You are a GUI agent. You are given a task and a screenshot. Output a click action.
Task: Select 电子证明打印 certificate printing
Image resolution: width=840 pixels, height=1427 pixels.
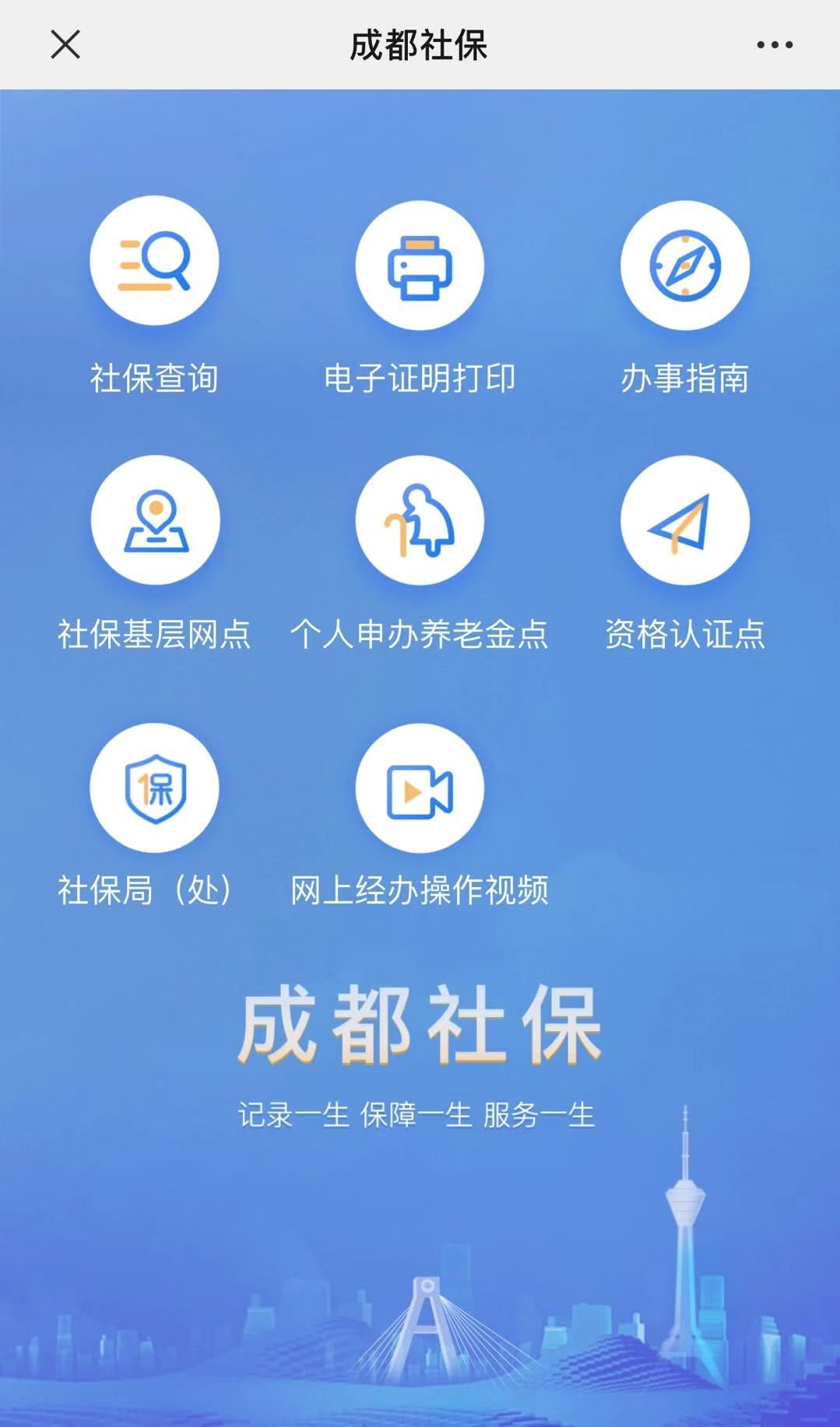coord(420,266)
